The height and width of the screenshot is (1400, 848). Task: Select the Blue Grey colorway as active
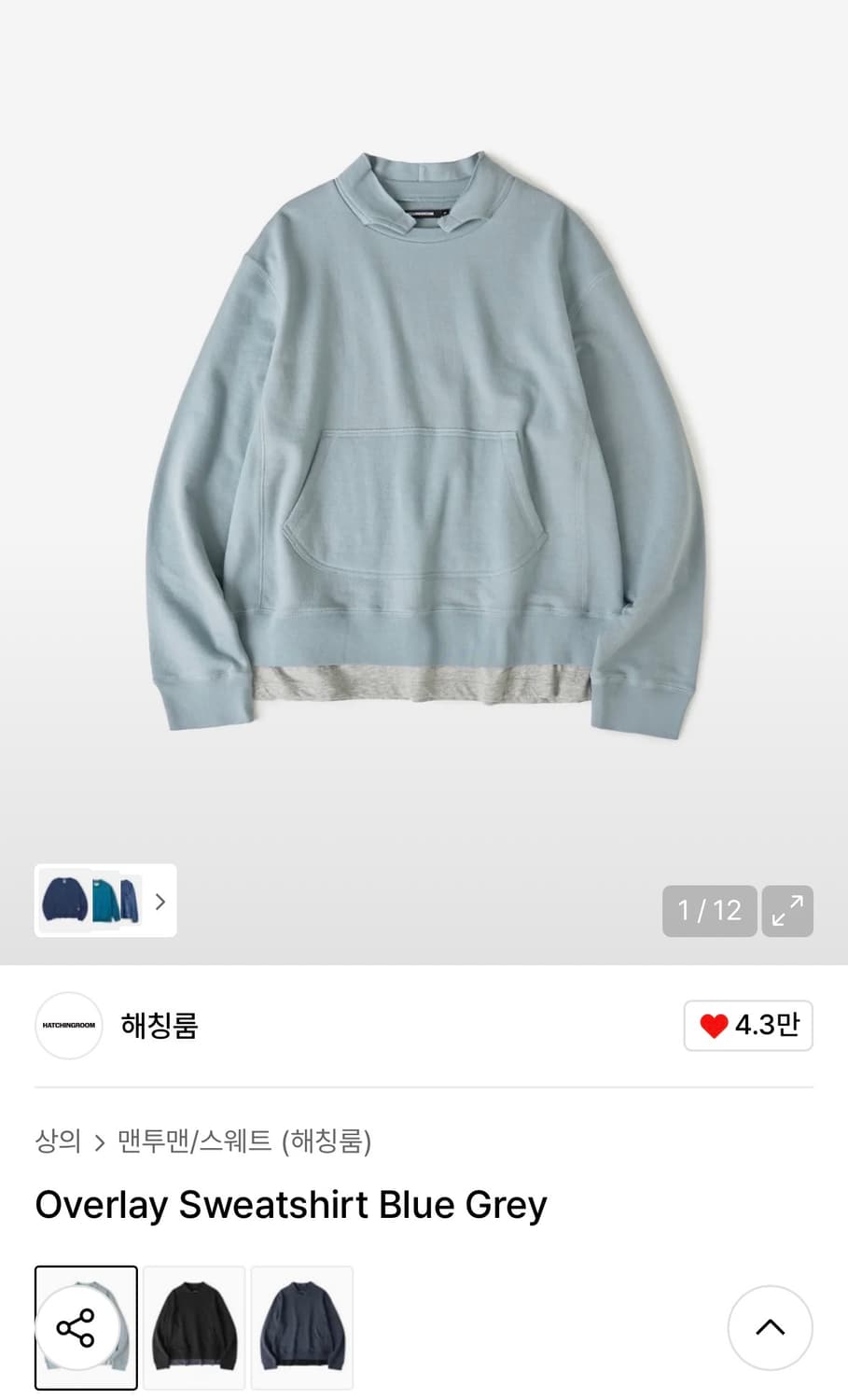(86, 1328)
